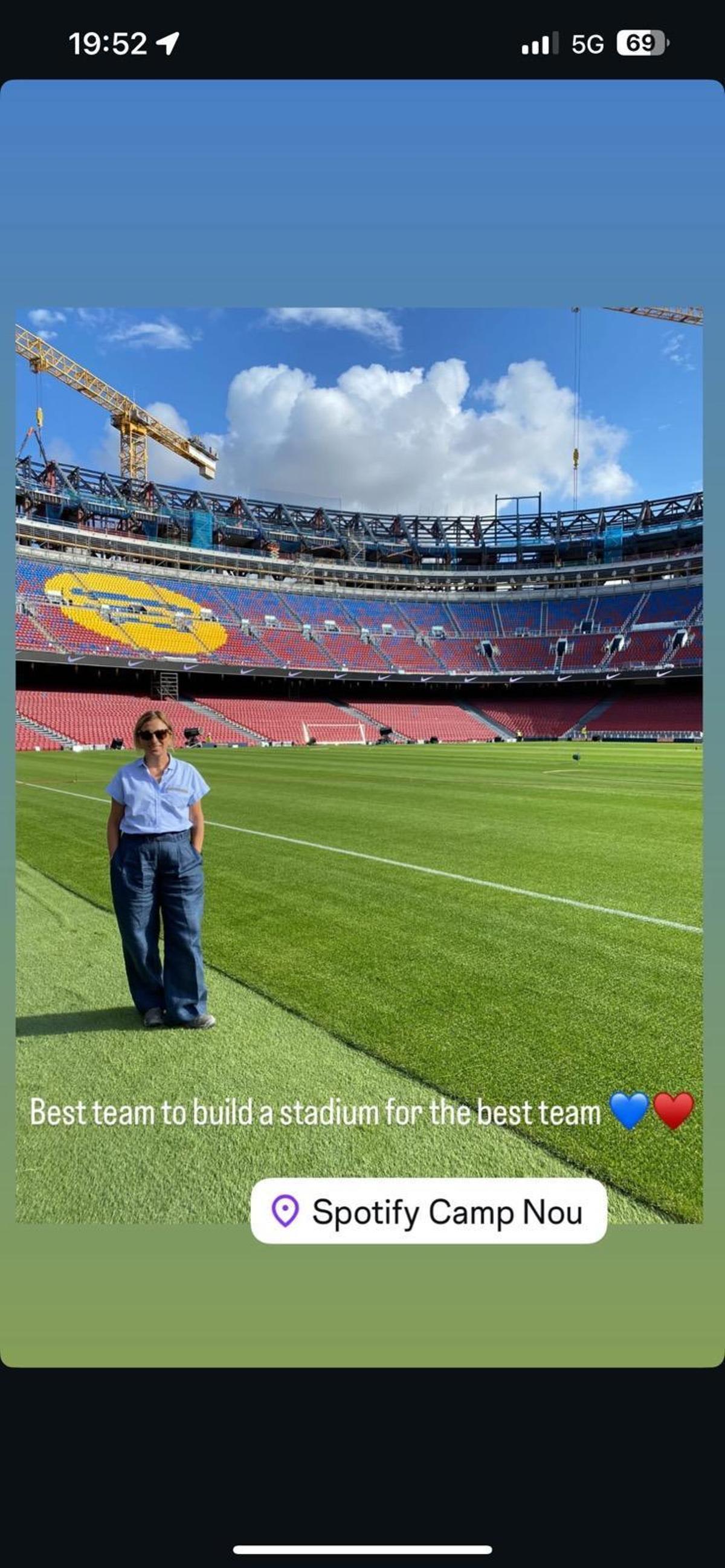725x1568 pixels.
Task: Tap the navigation arrow in the status bar
Action: click(169, 42)
